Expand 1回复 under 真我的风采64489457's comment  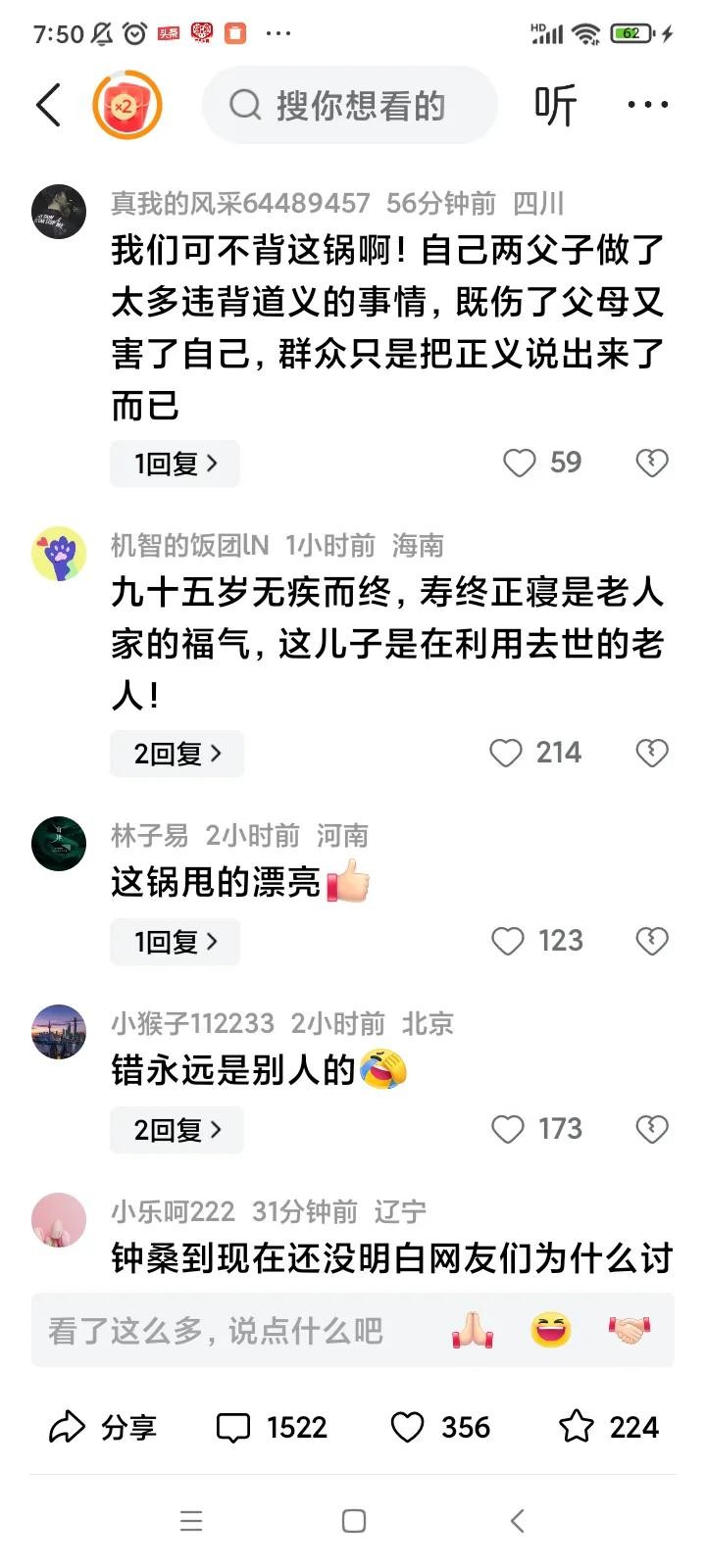tap(175, 464)
